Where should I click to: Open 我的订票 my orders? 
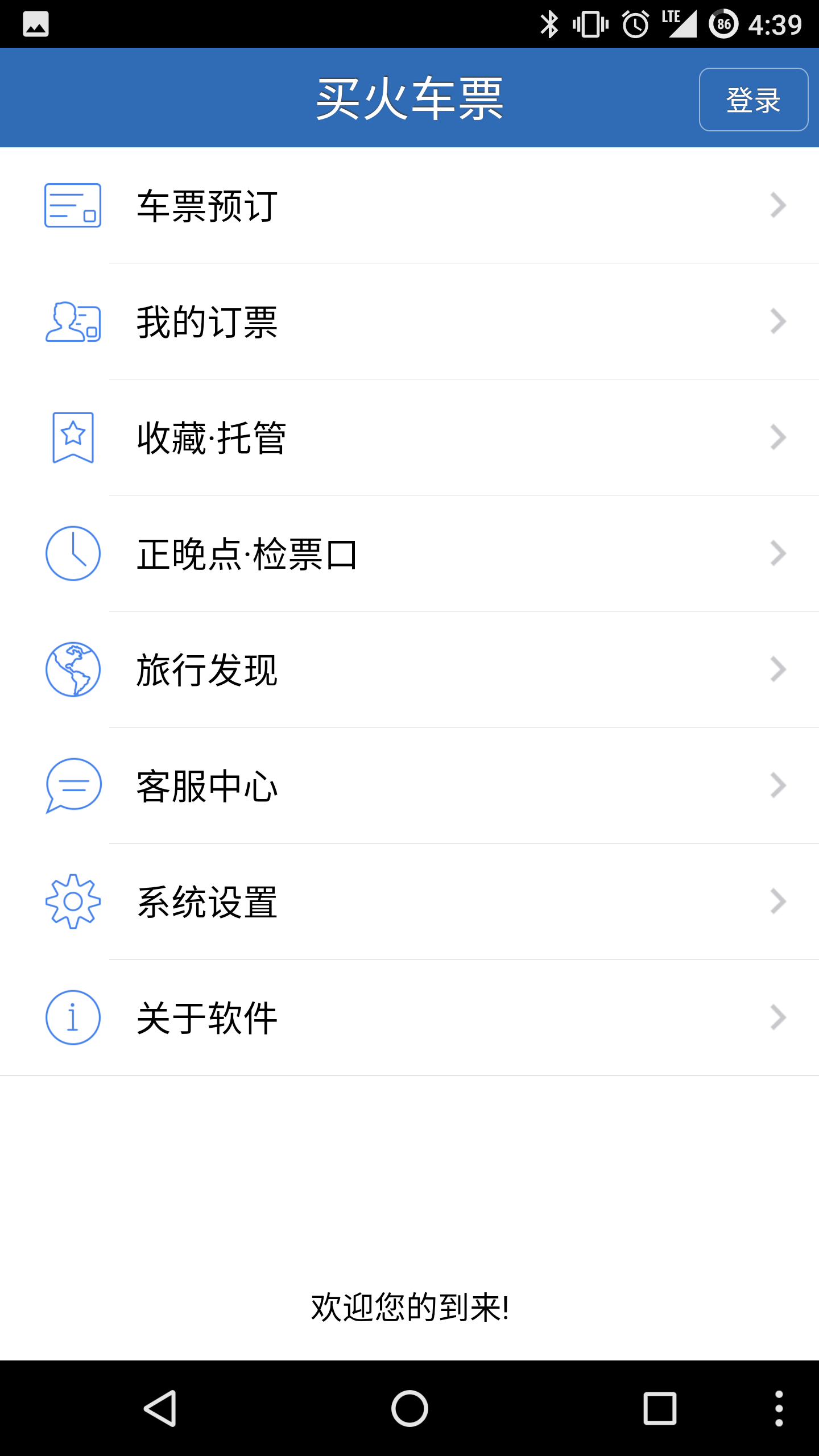[409, 321]
